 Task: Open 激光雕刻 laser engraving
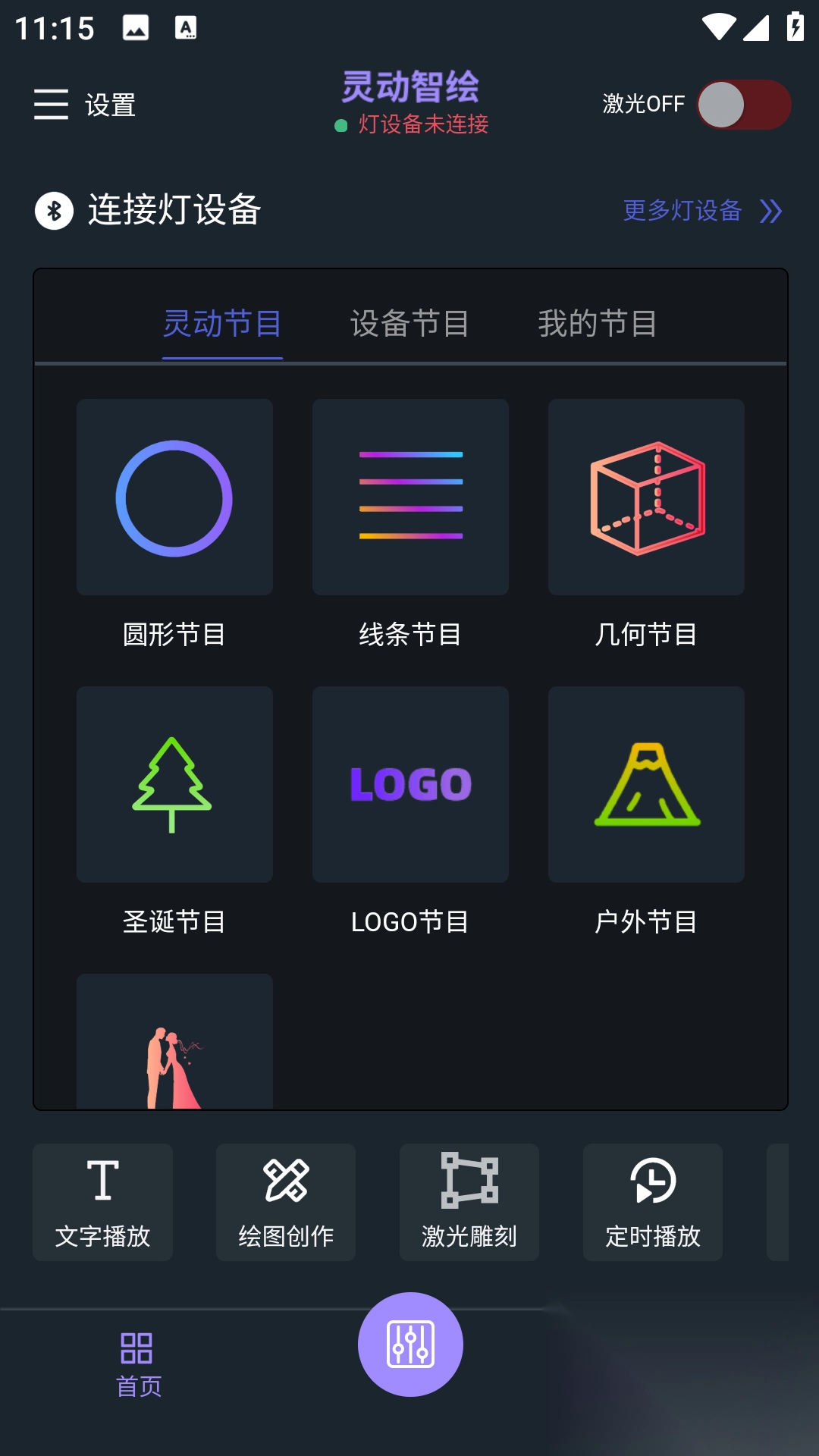(469, 1202)
